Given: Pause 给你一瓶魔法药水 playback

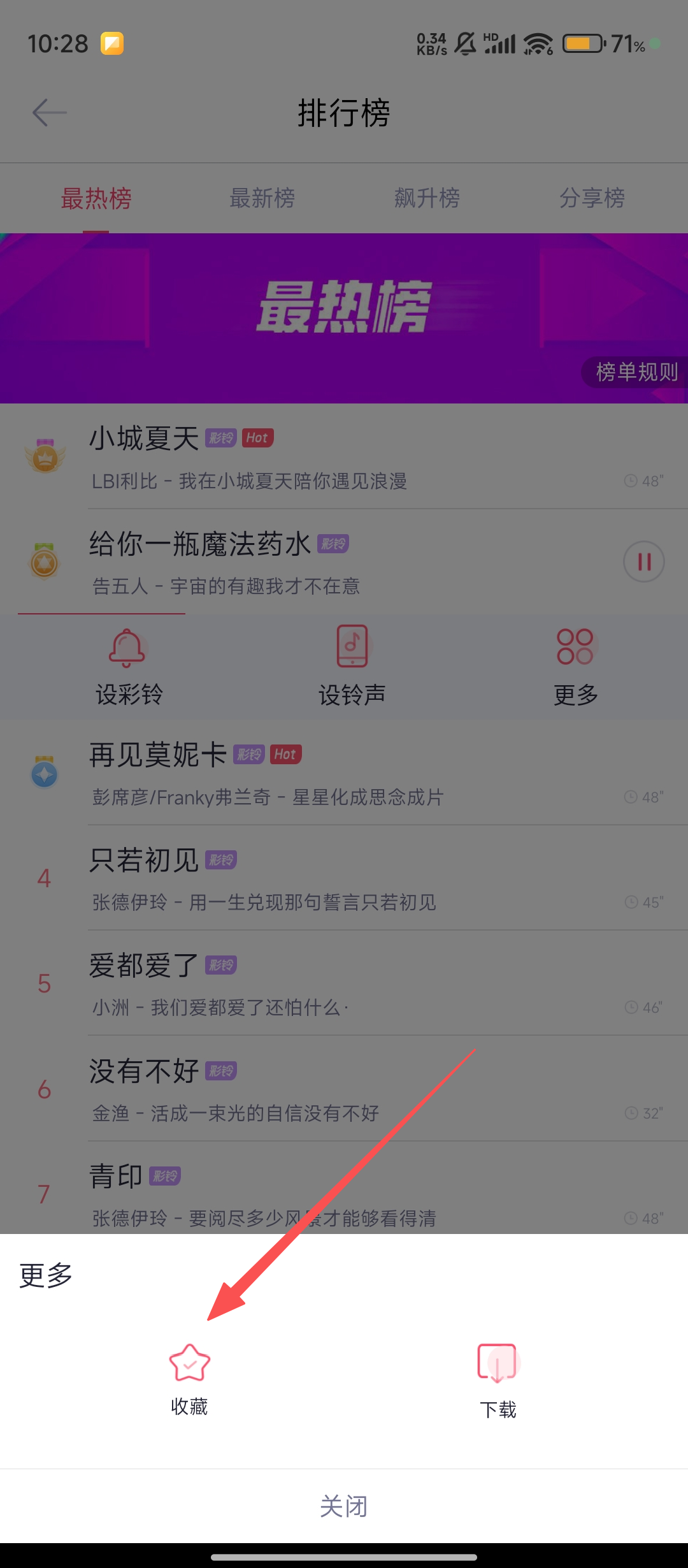Looking at the screenshot, I should (643, 562).
